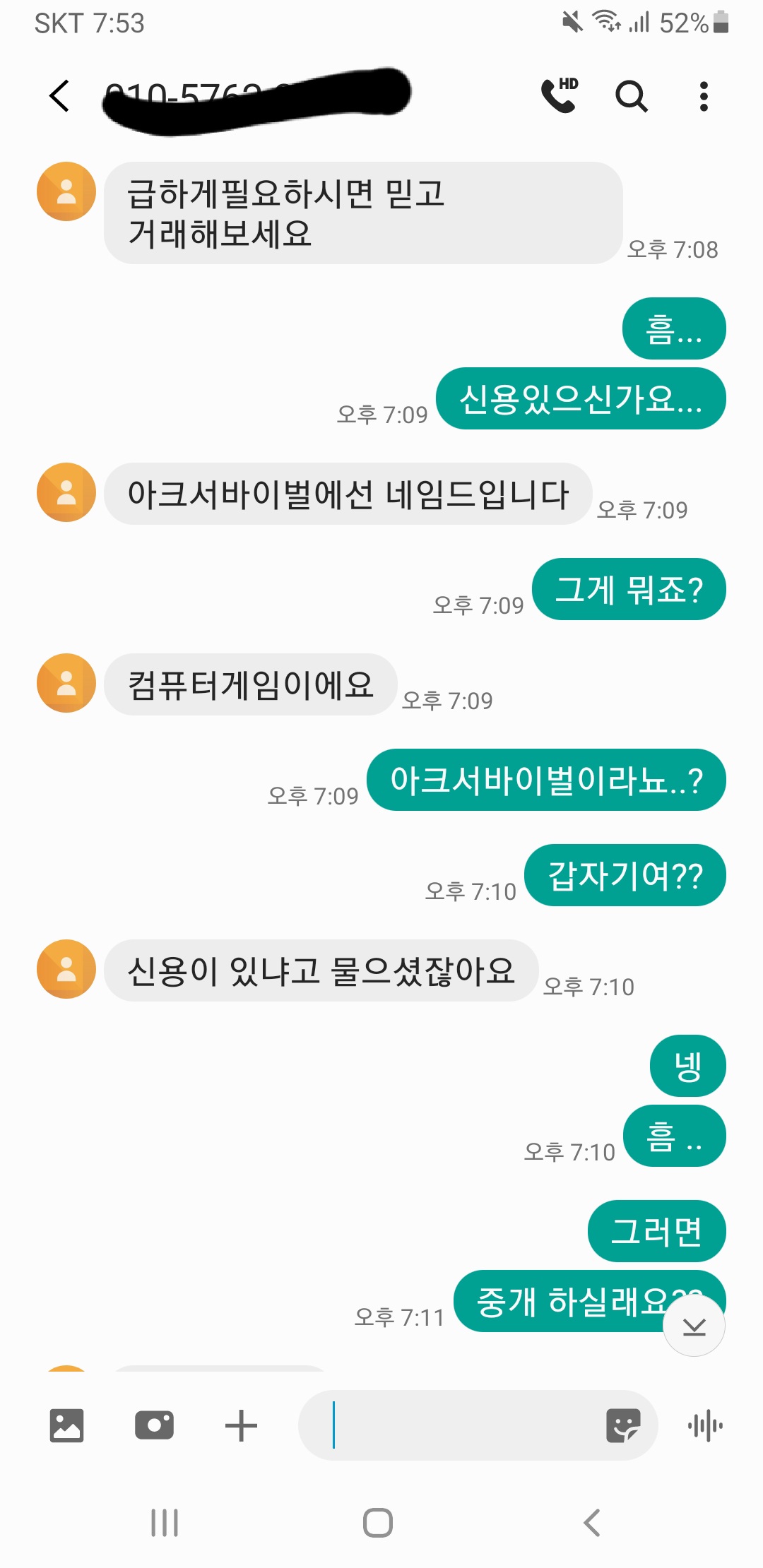Viewport: 763px width, 1568px height.
Task: Go back to the message list
Action: [x=60, y=96]
